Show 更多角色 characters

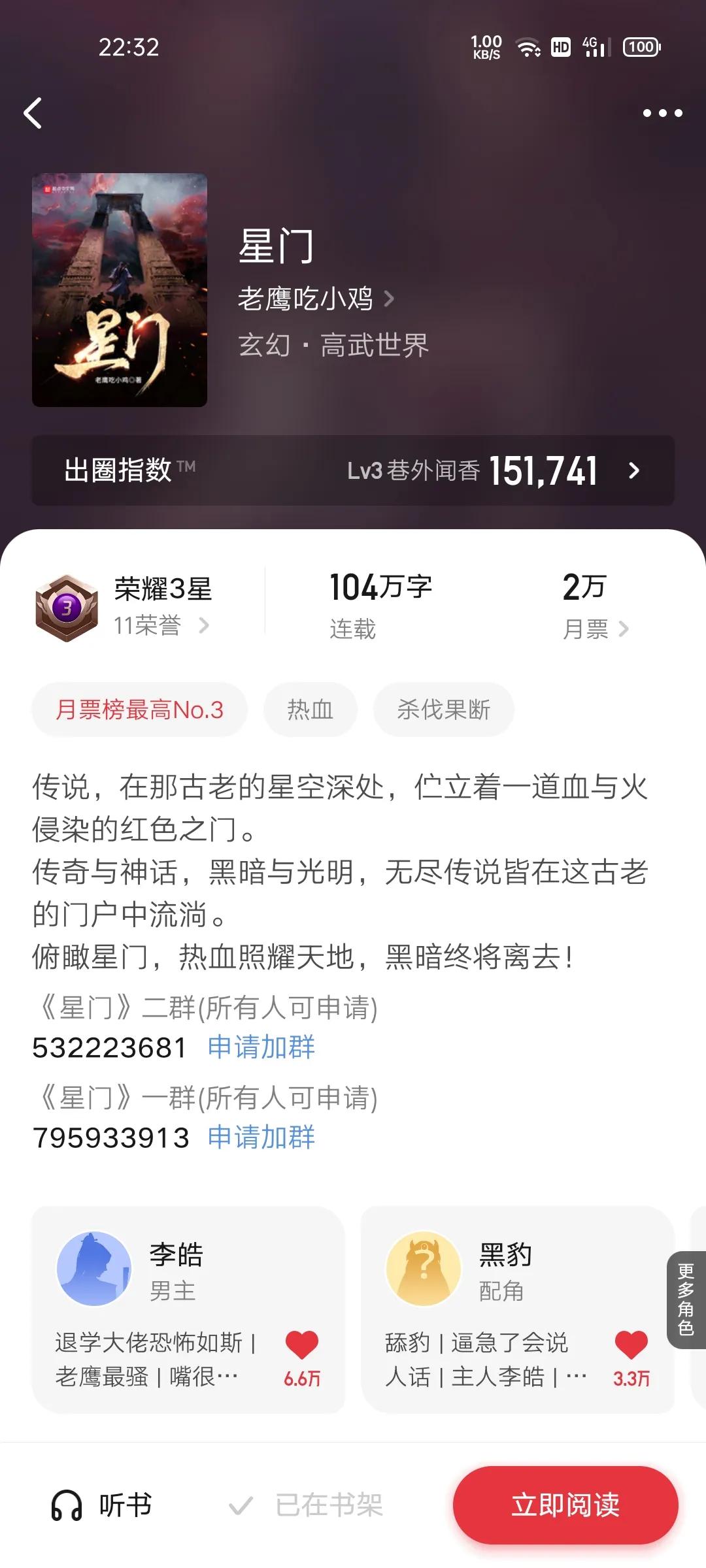coord(686,1300)
